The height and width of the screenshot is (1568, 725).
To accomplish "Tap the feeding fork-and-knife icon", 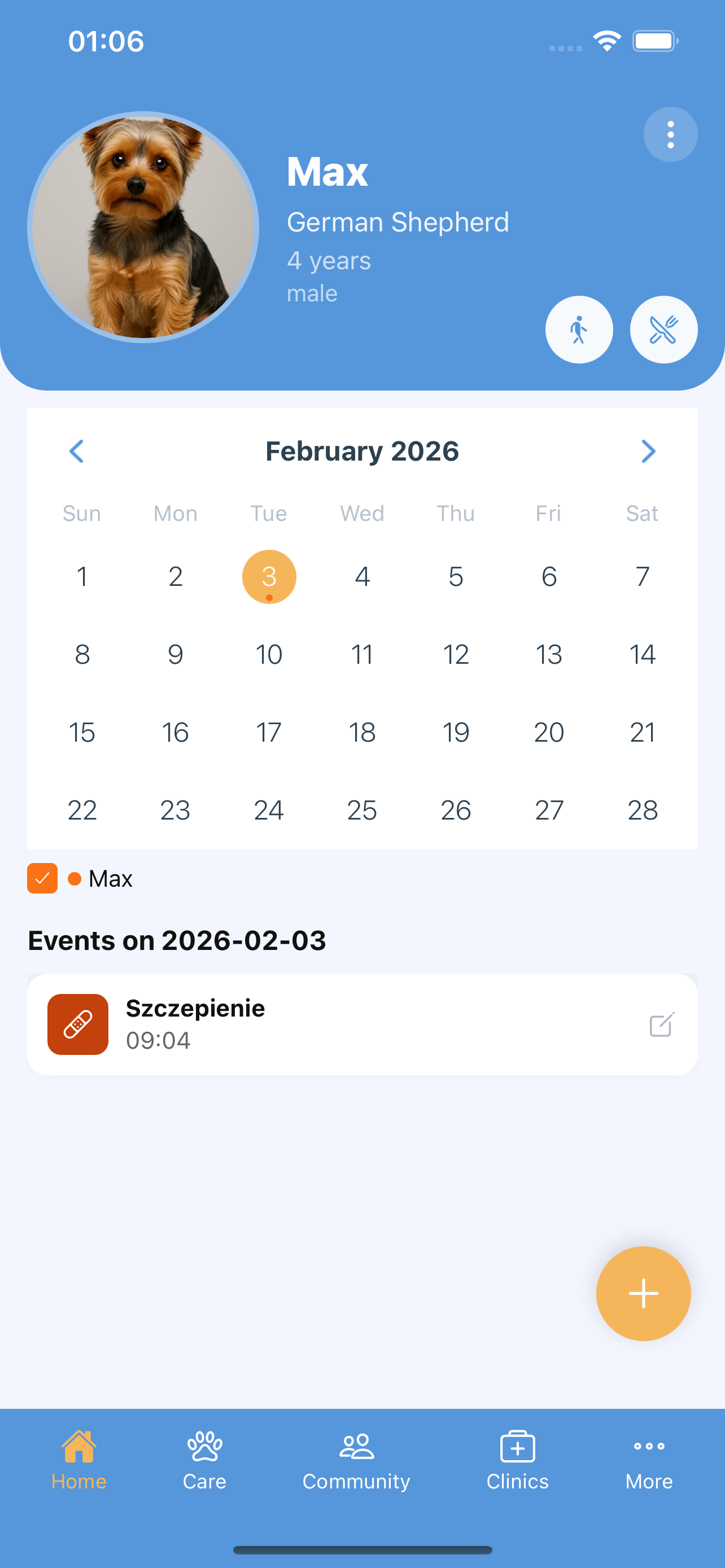I will 663,330.
